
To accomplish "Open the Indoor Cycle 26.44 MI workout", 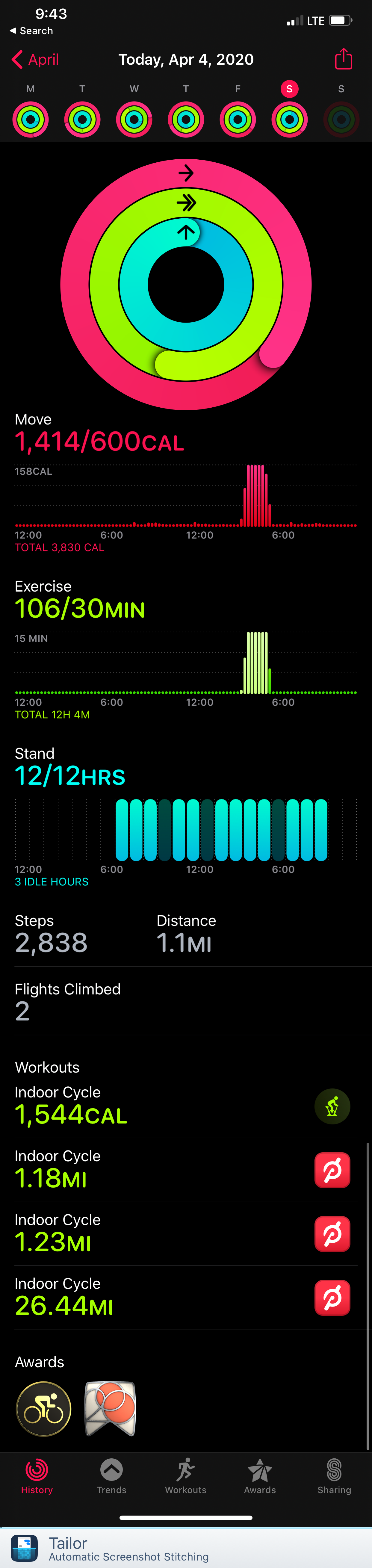I will [x=183, y=1298].
